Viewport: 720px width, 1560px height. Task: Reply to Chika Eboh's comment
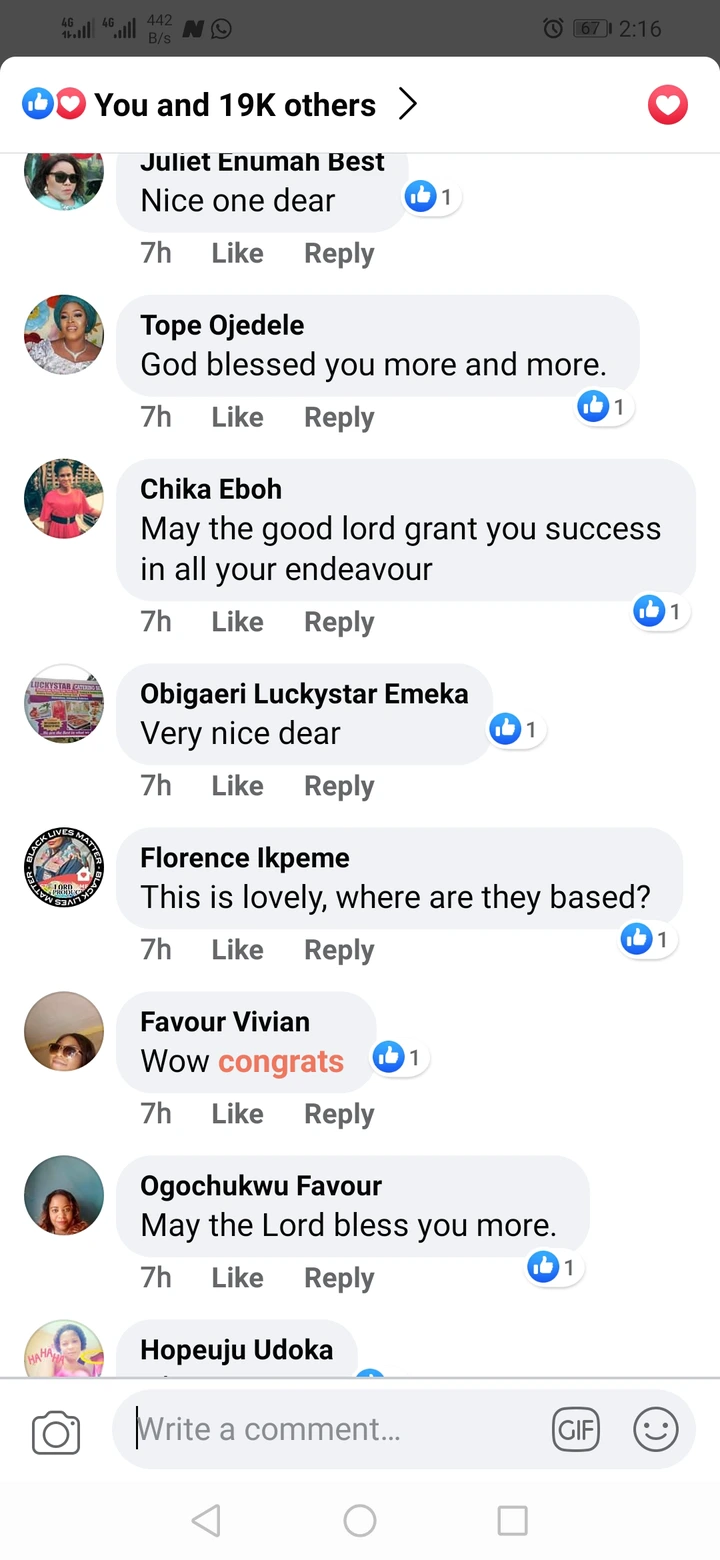[339, 622]
